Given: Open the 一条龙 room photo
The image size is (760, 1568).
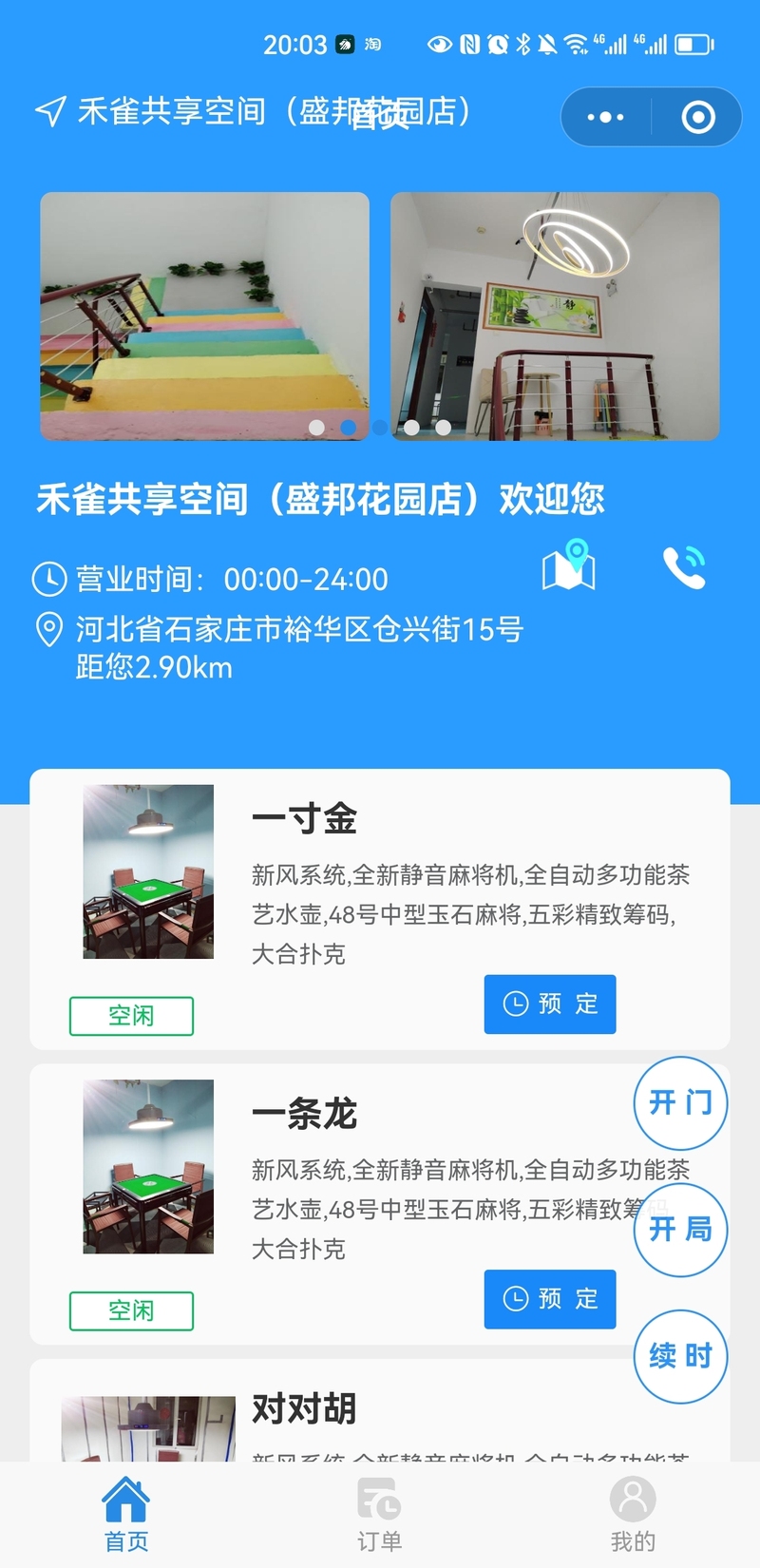Looking at the screenshot, I should (x=148, y=1166).
